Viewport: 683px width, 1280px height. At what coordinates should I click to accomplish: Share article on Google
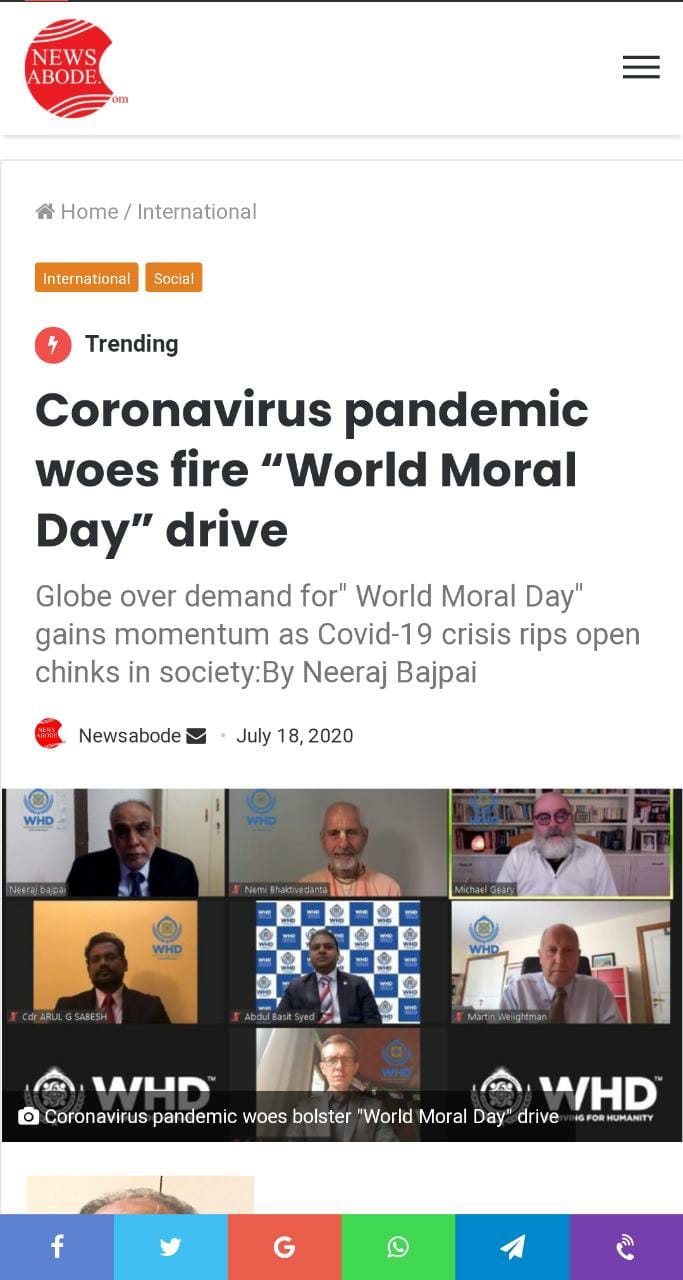click(284, 1247)
